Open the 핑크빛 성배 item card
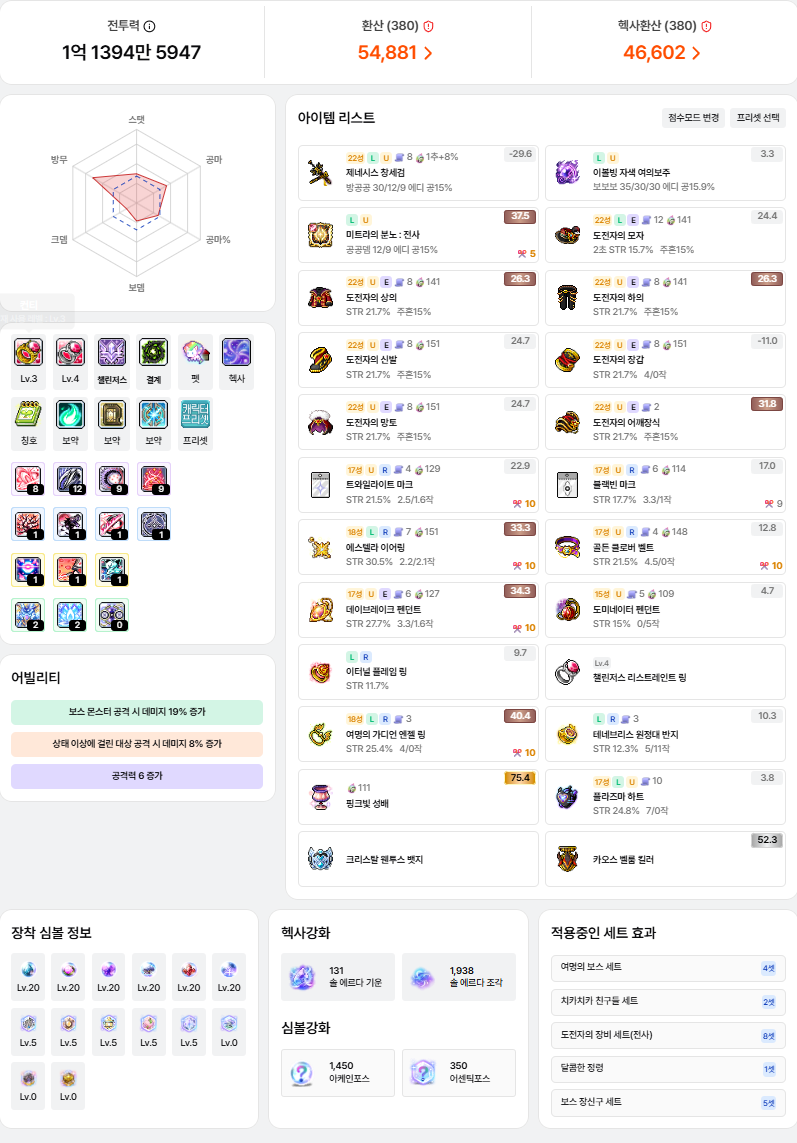797x1143 pixels. pyautogui.click(x=419, y=797)
